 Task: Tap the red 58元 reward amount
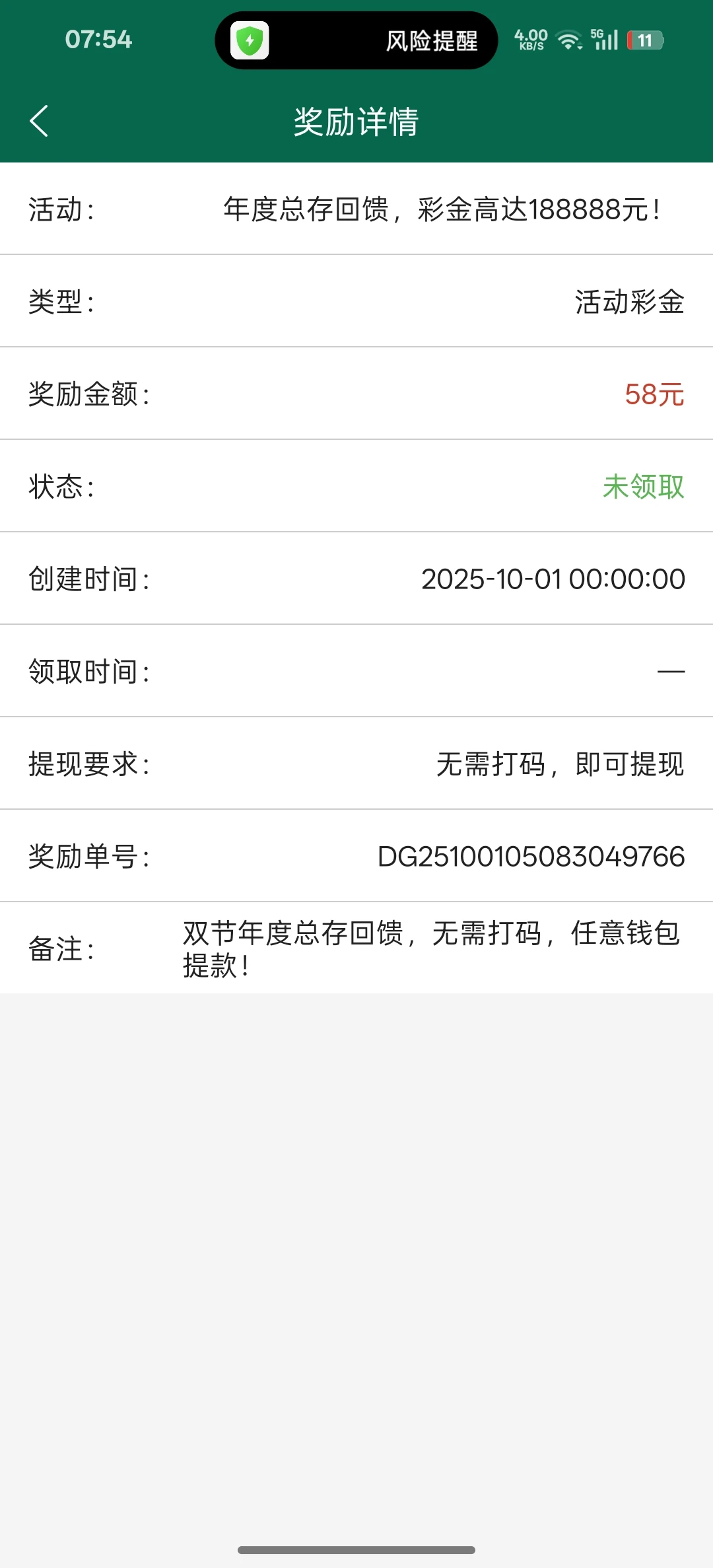(654, 394)
